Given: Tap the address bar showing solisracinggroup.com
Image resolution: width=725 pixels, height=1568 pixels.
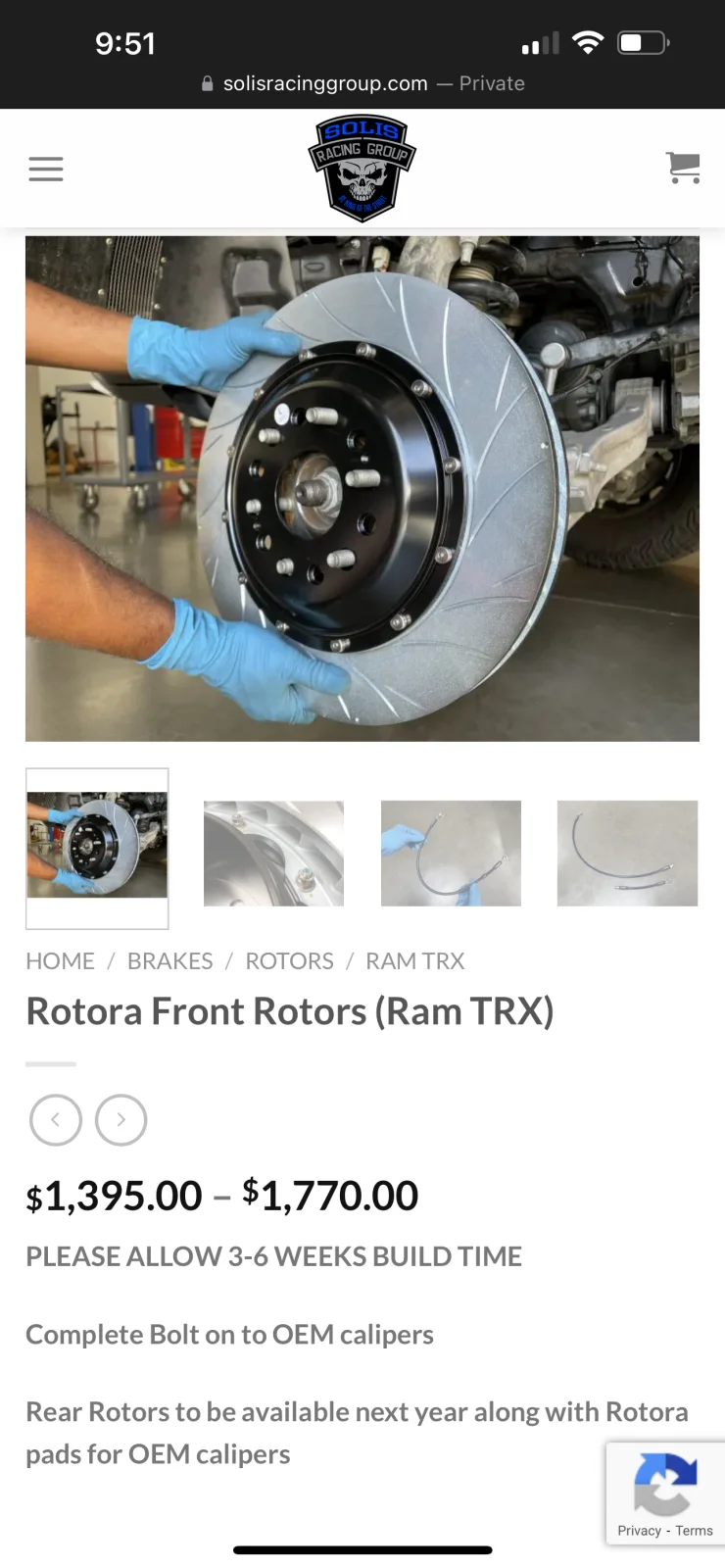Looking at the screenshot, I should click(x=362, y=83).
